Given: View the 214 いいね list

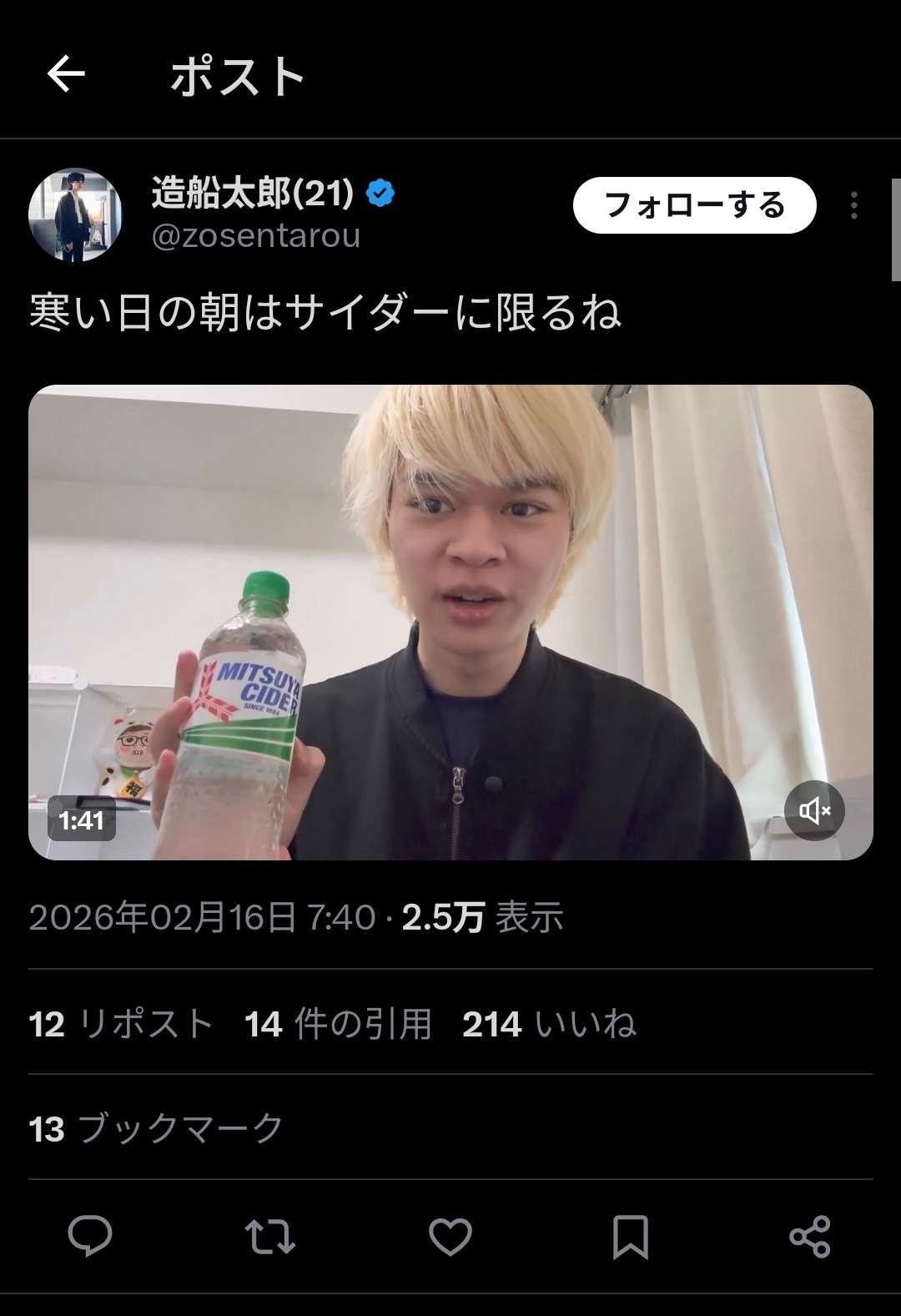Looking at the screenshot, I should click(549, 1024).
